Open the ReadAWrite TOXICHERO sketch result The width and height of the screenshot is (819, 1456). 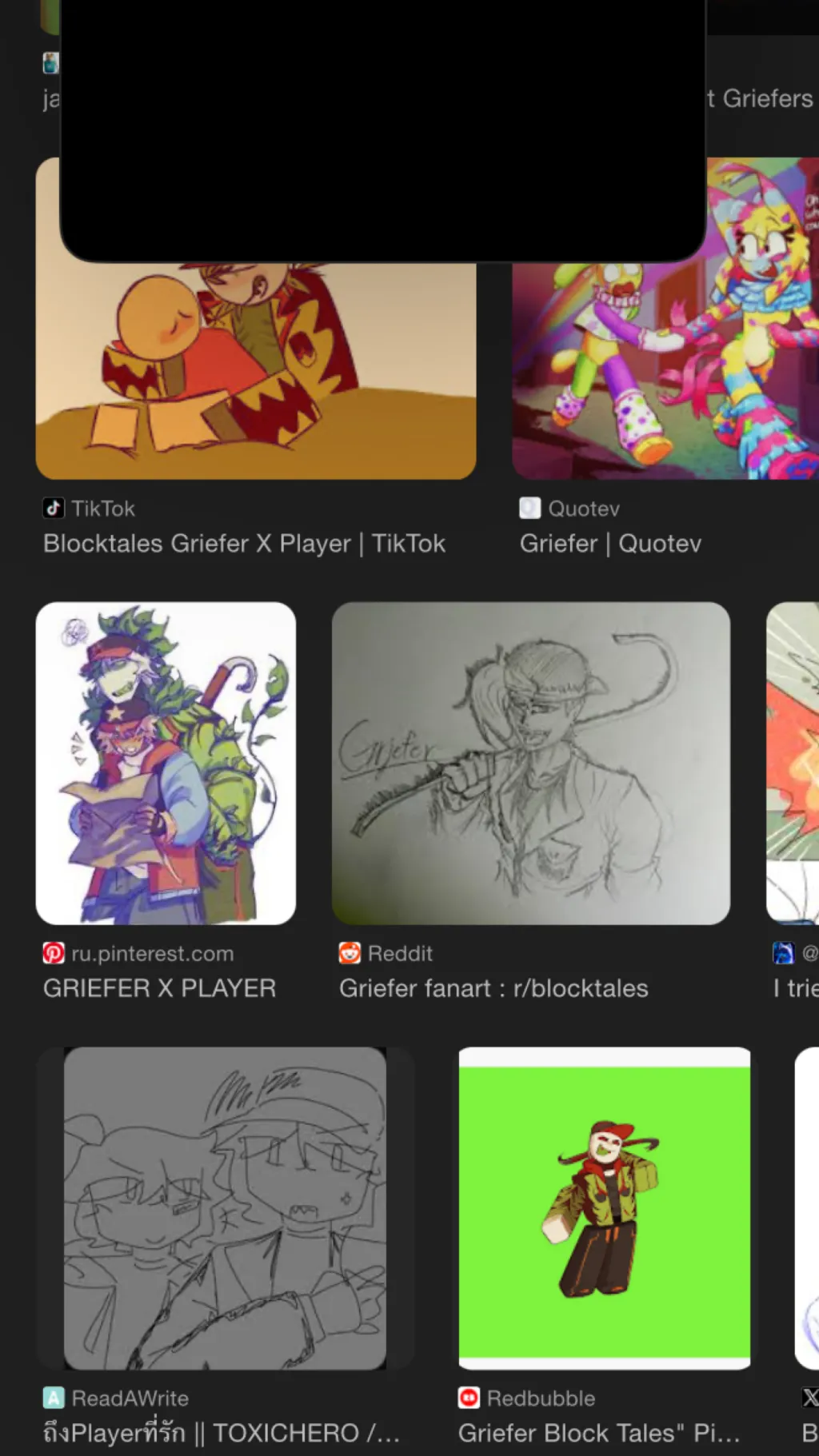pos(225,1208)
